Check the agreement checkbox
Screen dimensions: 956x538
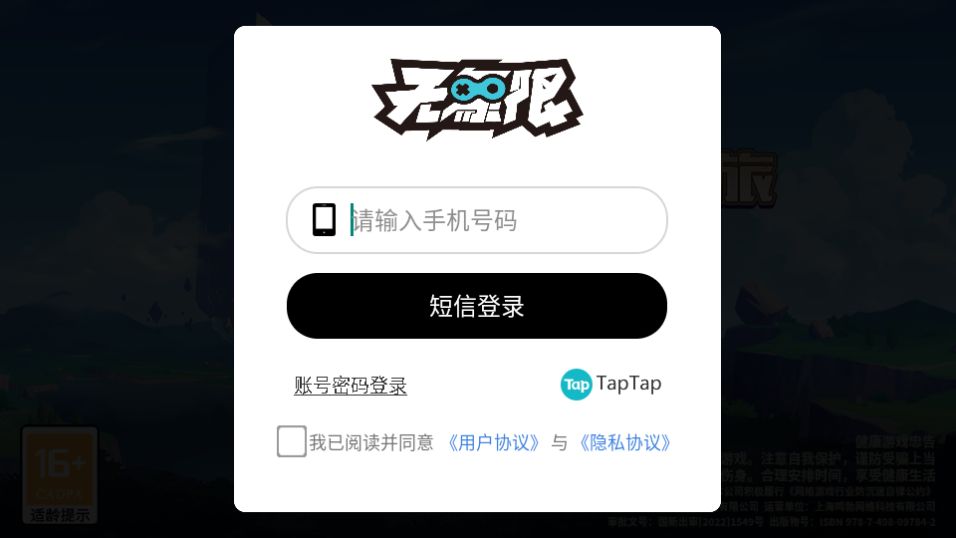click(x=291, y=442)
